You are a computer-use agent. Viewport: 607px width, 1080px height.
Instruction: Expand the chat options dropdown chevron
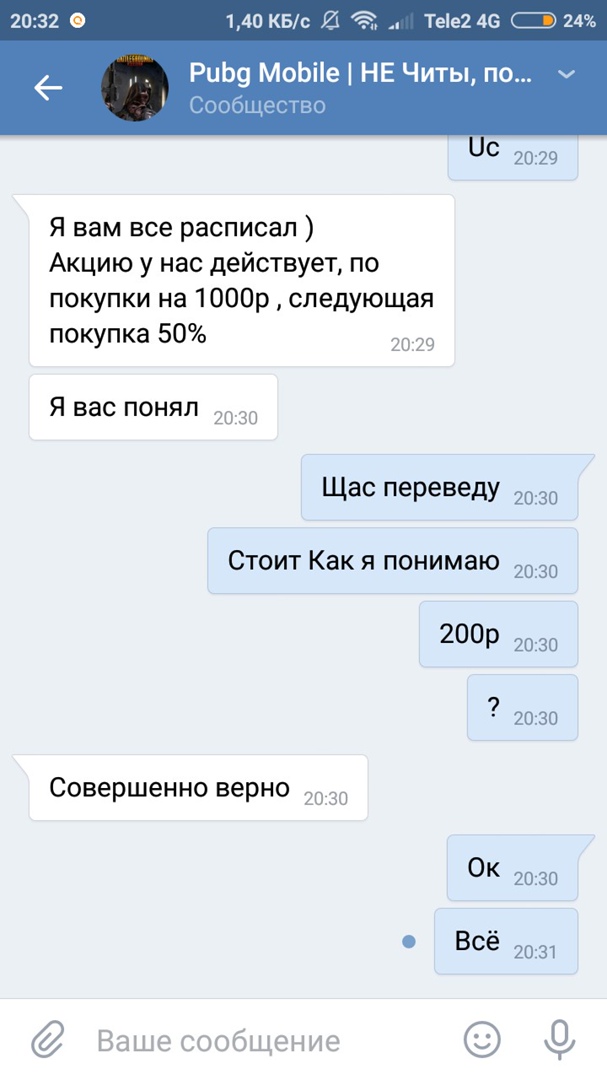point(566,75)
